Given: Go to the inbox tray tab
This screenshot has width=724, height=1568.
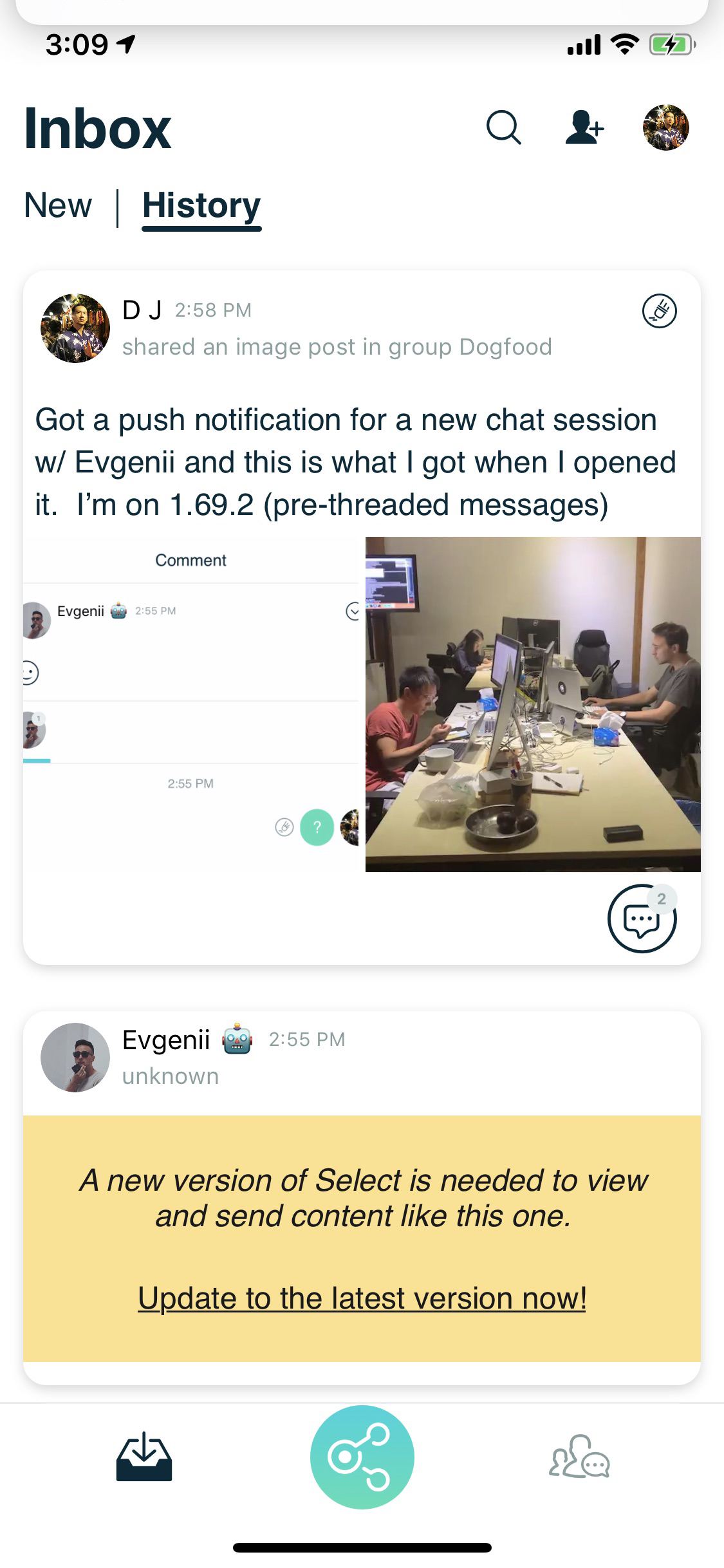Looking at the screenshot, I should (x=144, y=1457).
